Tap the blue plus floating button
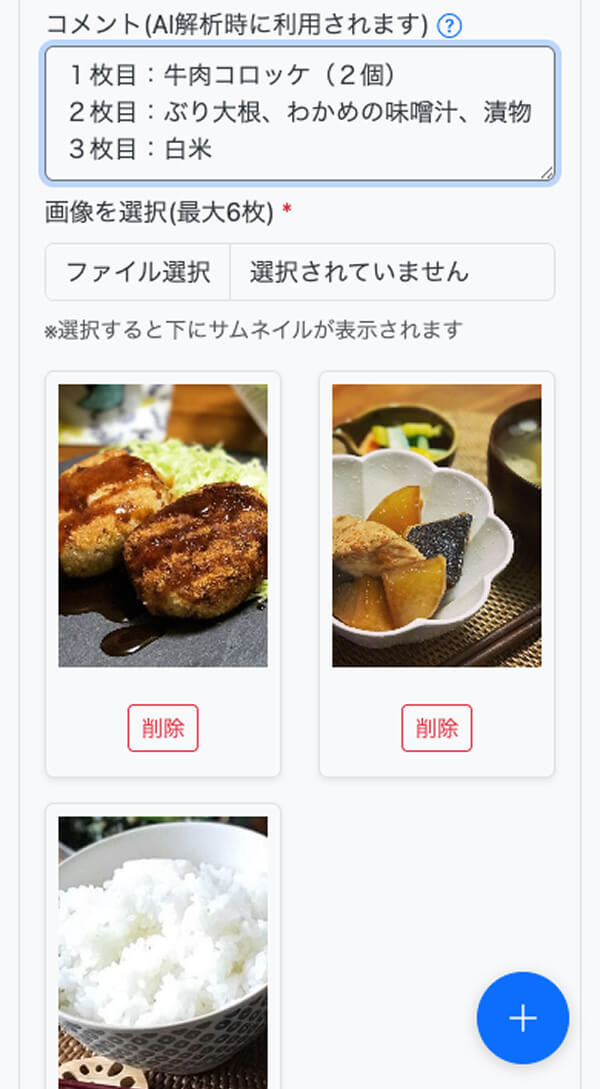Image resolution: width=600 pixels, height=1089 pixels. [523, 1018]
